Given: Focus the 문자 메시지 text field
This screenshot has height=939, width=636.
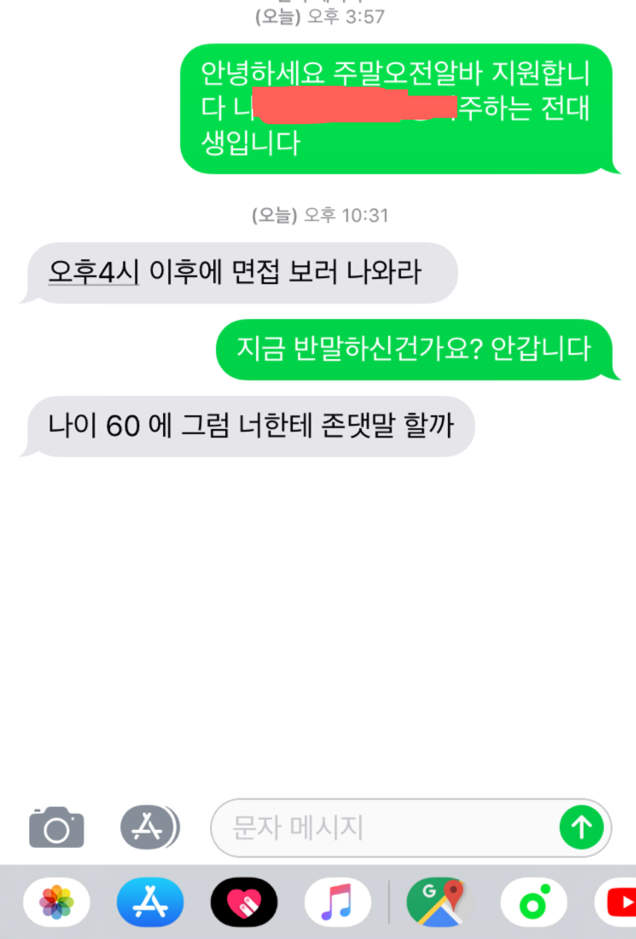Looking at the screenshot, I should click(x=385, y=827).
